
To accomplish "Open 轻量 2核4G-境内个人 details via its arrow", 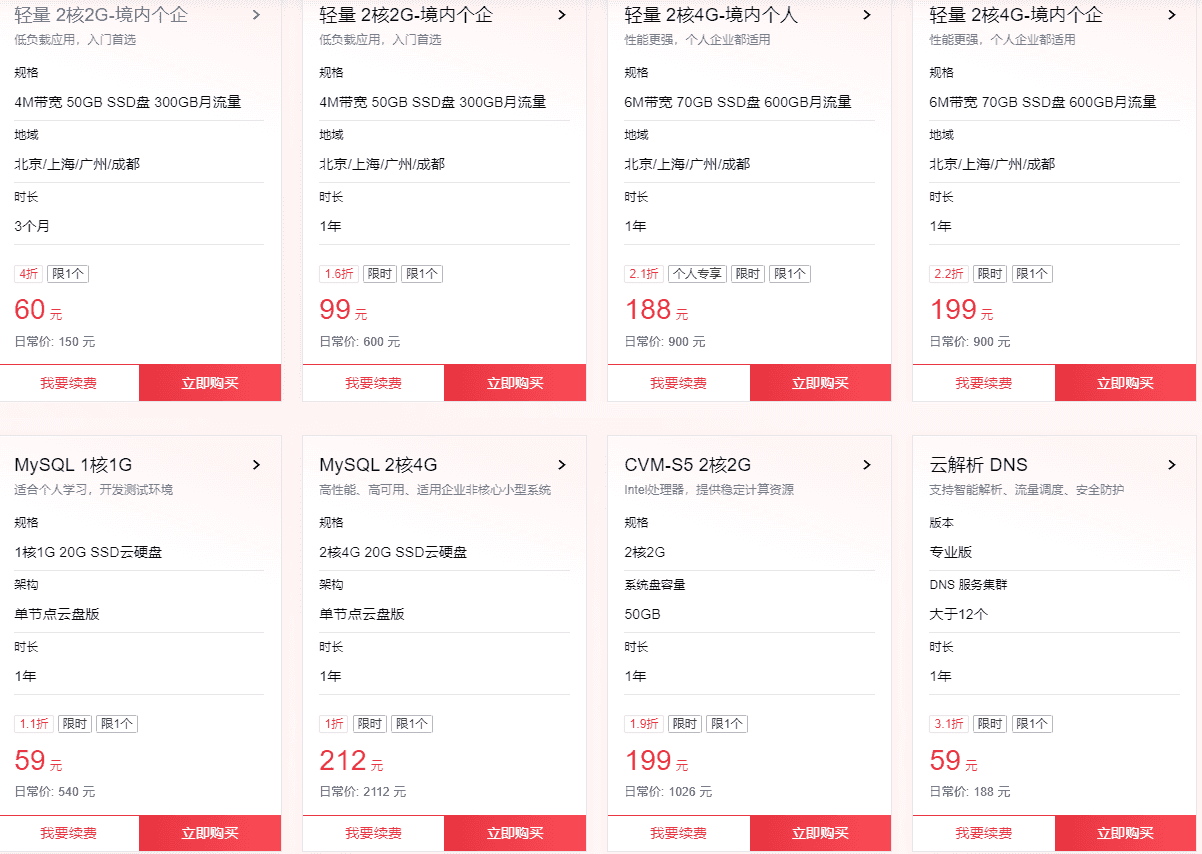I will pyautogui.click(x=866, y=15).
